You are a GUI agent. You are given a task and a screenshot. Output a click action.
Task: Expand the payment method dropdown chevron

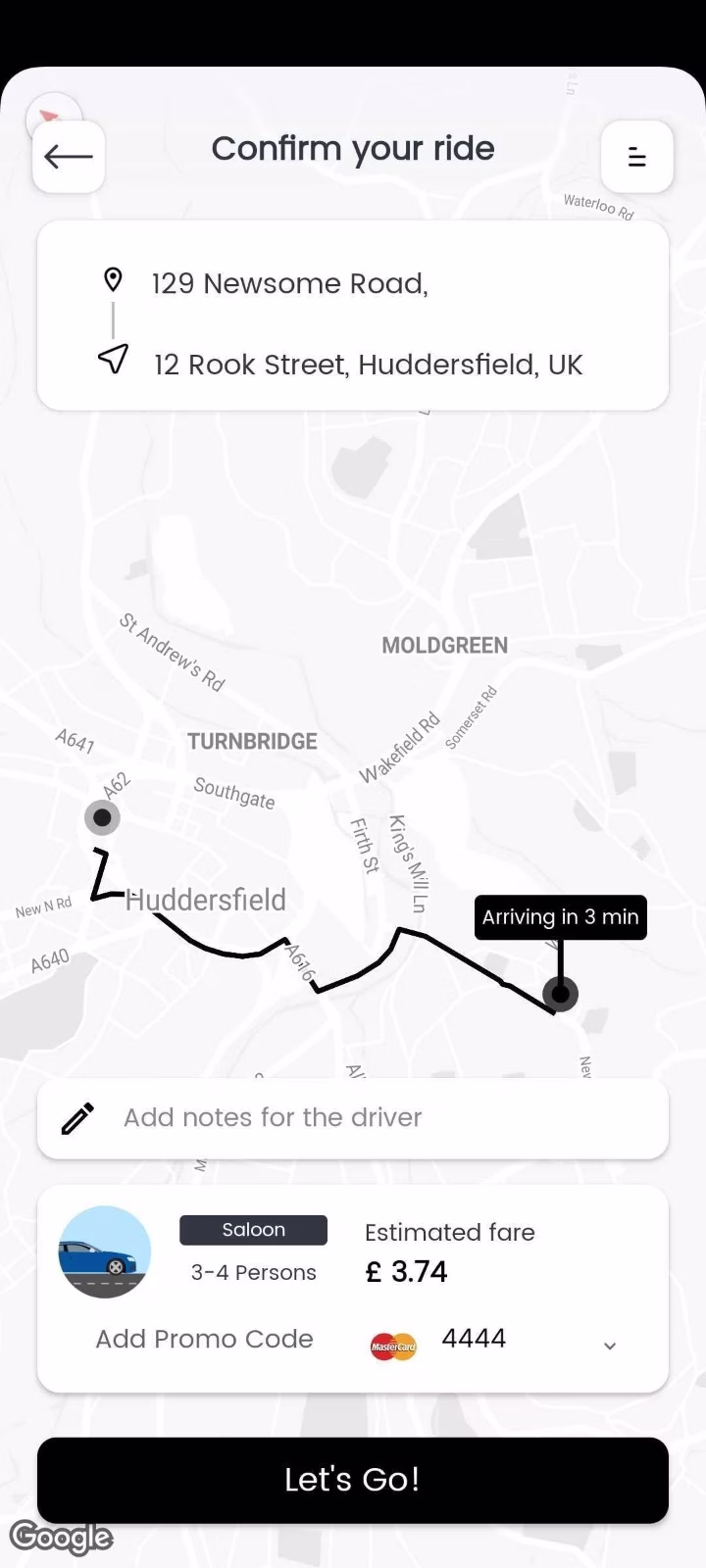coord(610,1346)
